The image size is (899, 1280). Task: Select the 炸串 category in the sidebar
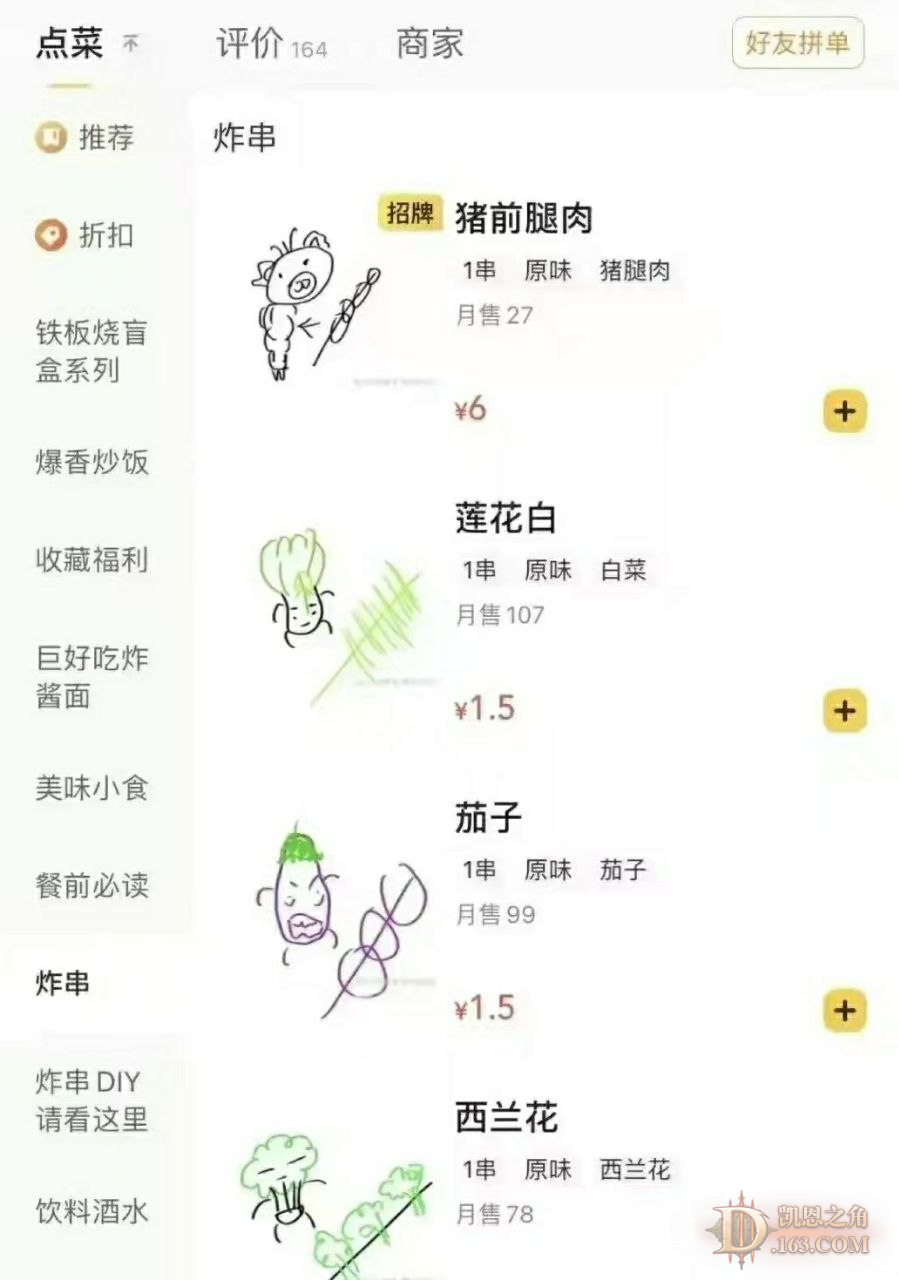[x=63, y=983]
